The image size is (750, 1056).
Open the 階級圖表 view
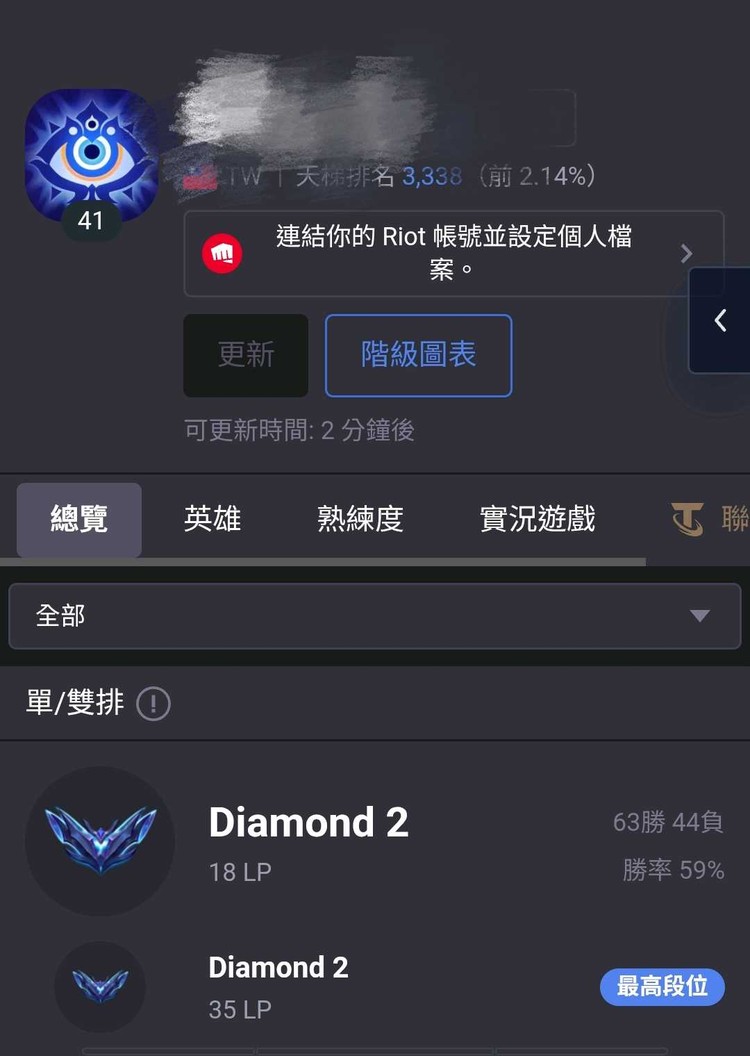pos(418,355)
